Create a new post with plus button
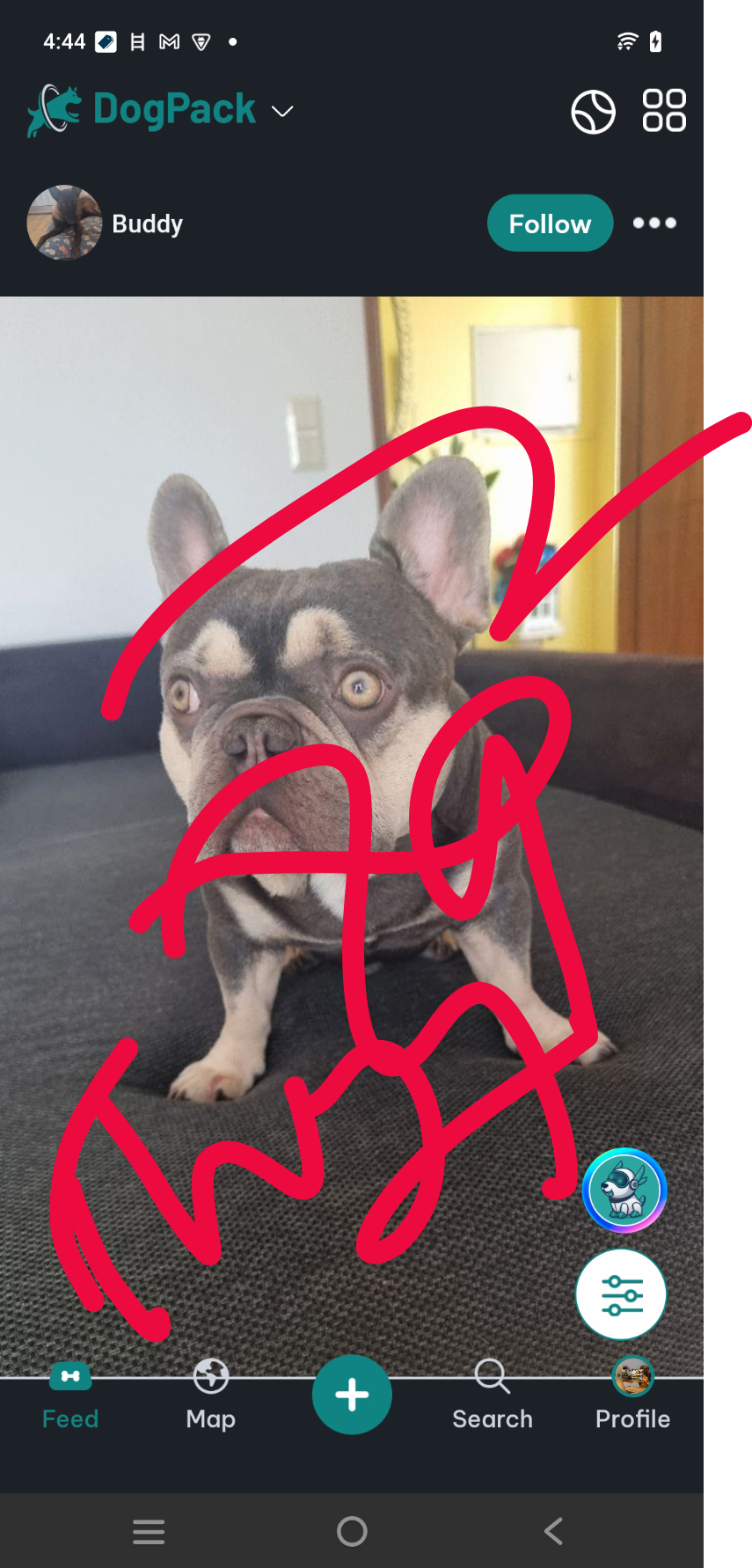Viewport: 752px width, 1568px height. click(x=352, y=1395)
